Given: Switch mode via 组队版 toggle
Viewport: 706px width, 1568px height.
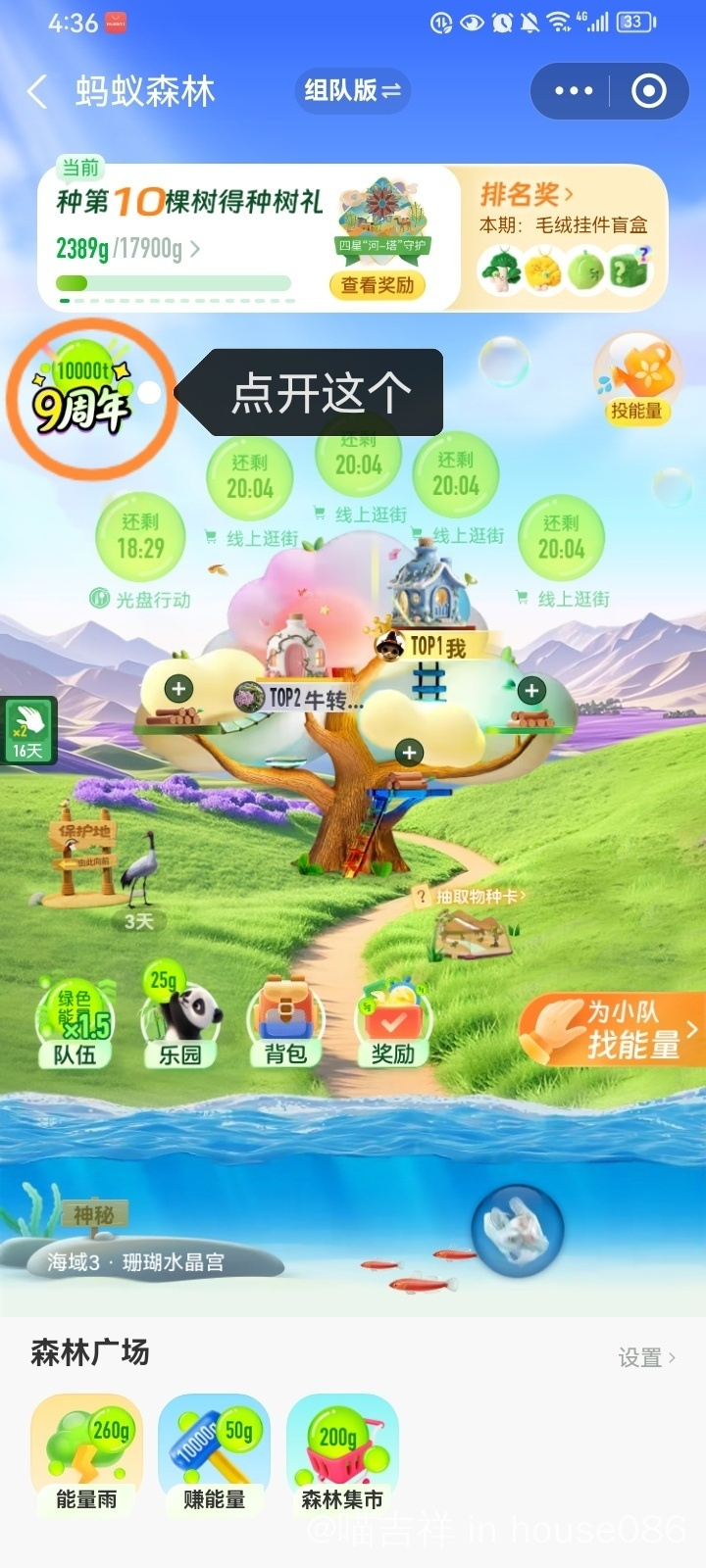Looking at the screenshot, I should pyautogui.click(x=352, y=91).
